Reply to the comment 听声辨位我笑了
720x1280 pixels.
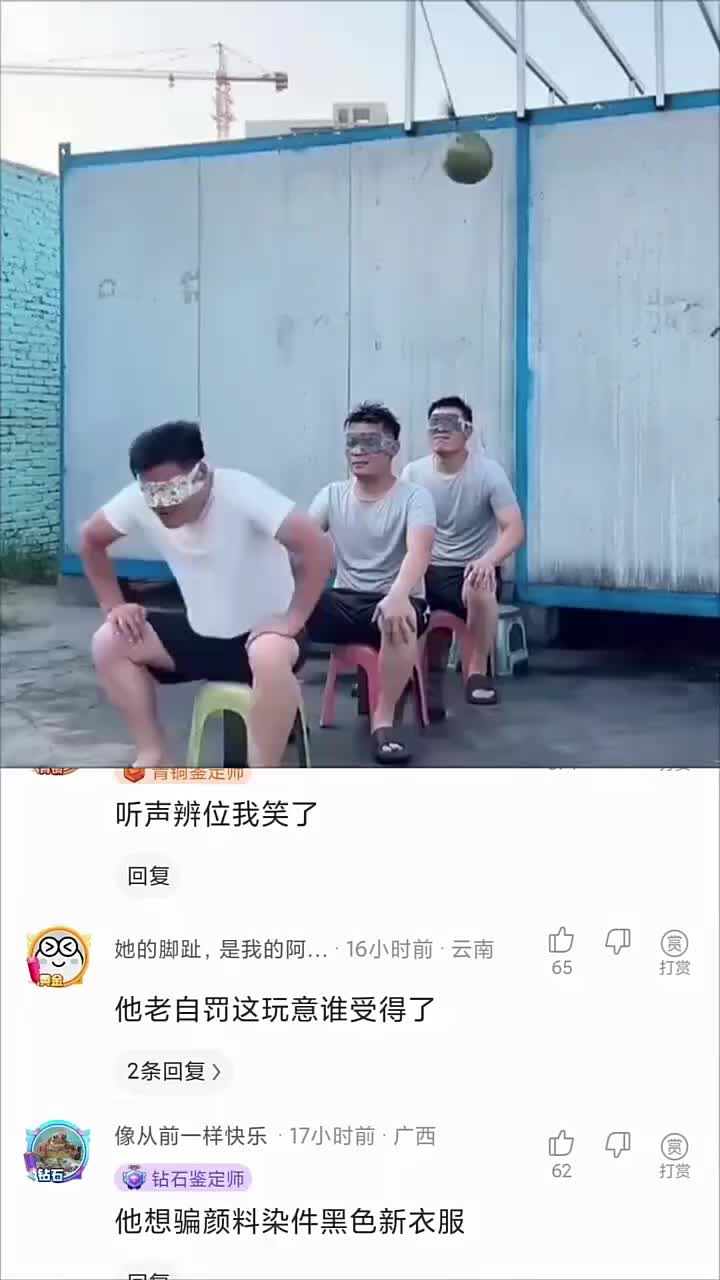click(x=148, y=876)
